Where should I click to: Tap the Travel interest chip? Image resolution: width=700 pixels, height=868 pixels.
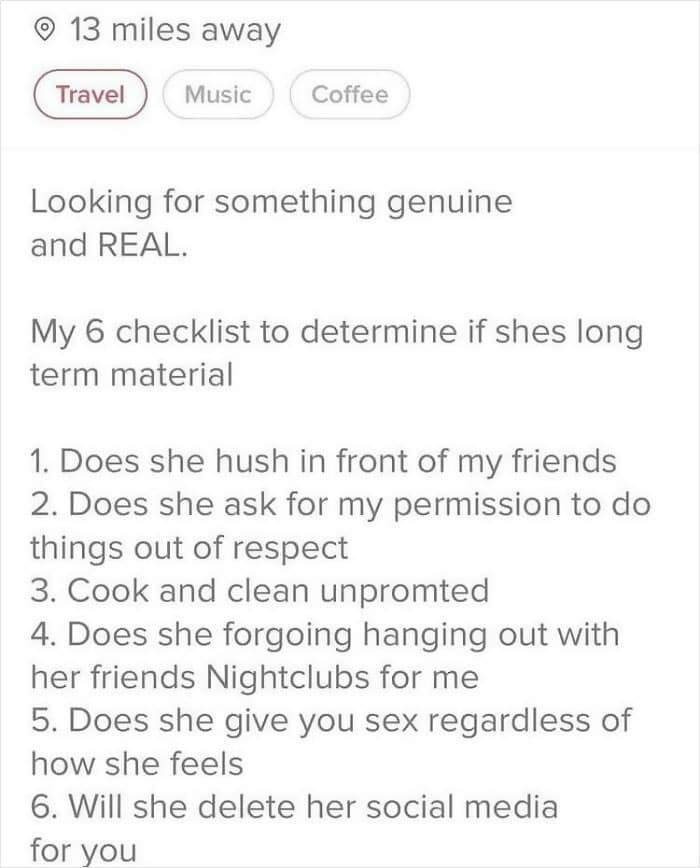[90, 95]
